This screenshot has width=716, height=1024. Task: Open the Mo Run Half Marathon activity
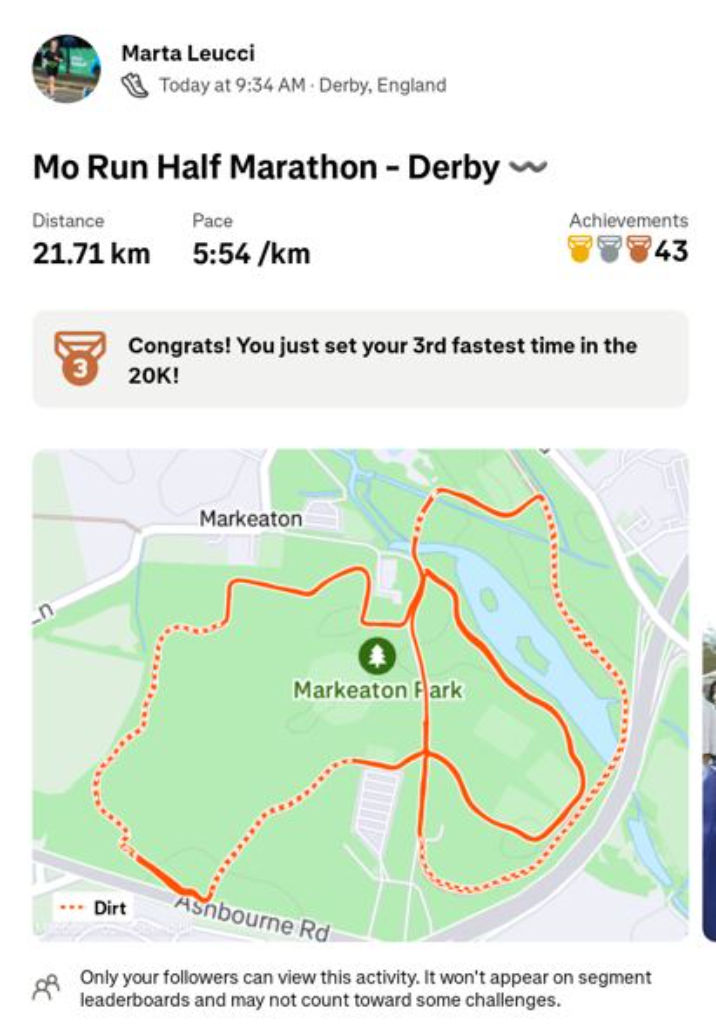pyautogui.click(x=265, y=167)
